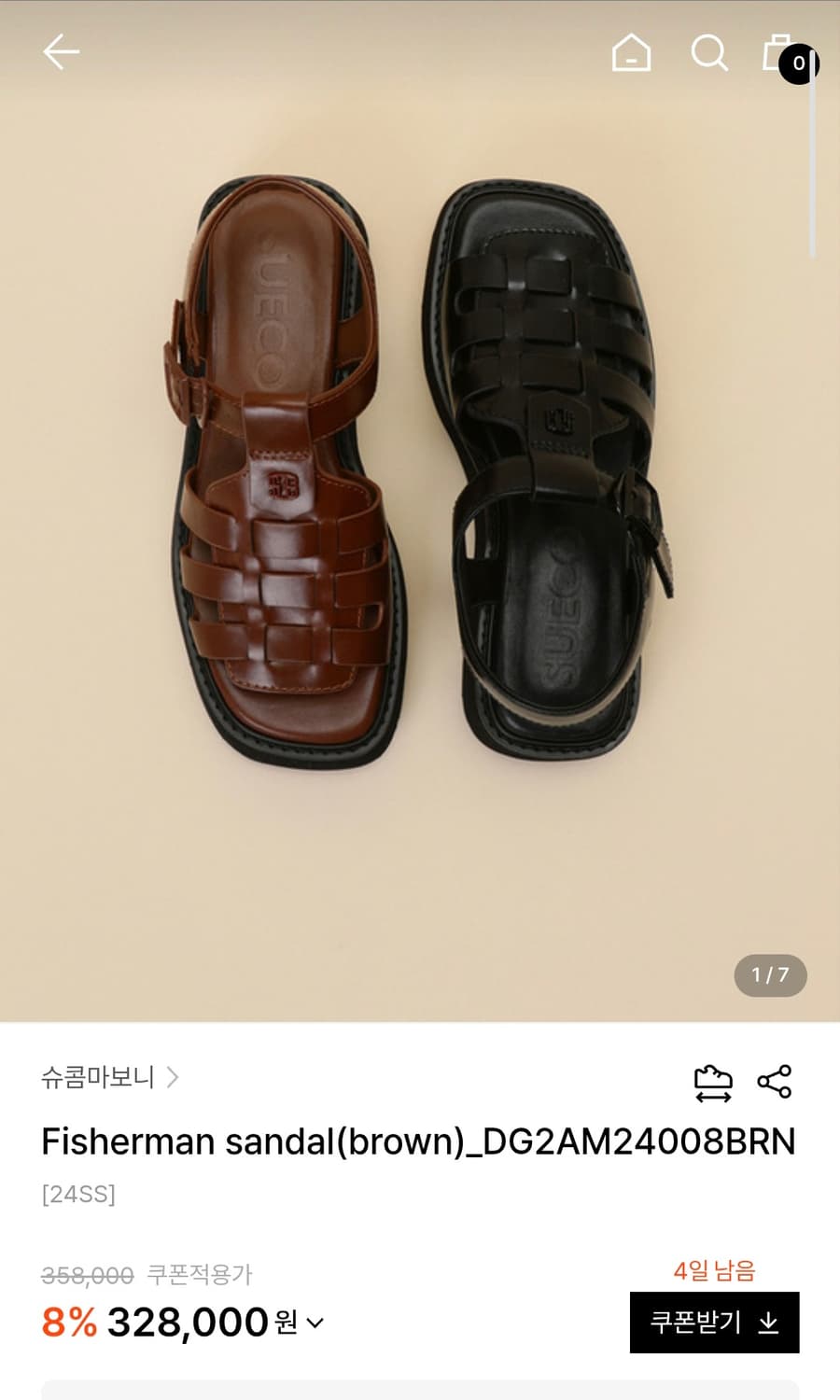This screenshot has width=840, height=1400.
Task: Tap the 슈콤마보니 brand name
Action: (97, 1078)
